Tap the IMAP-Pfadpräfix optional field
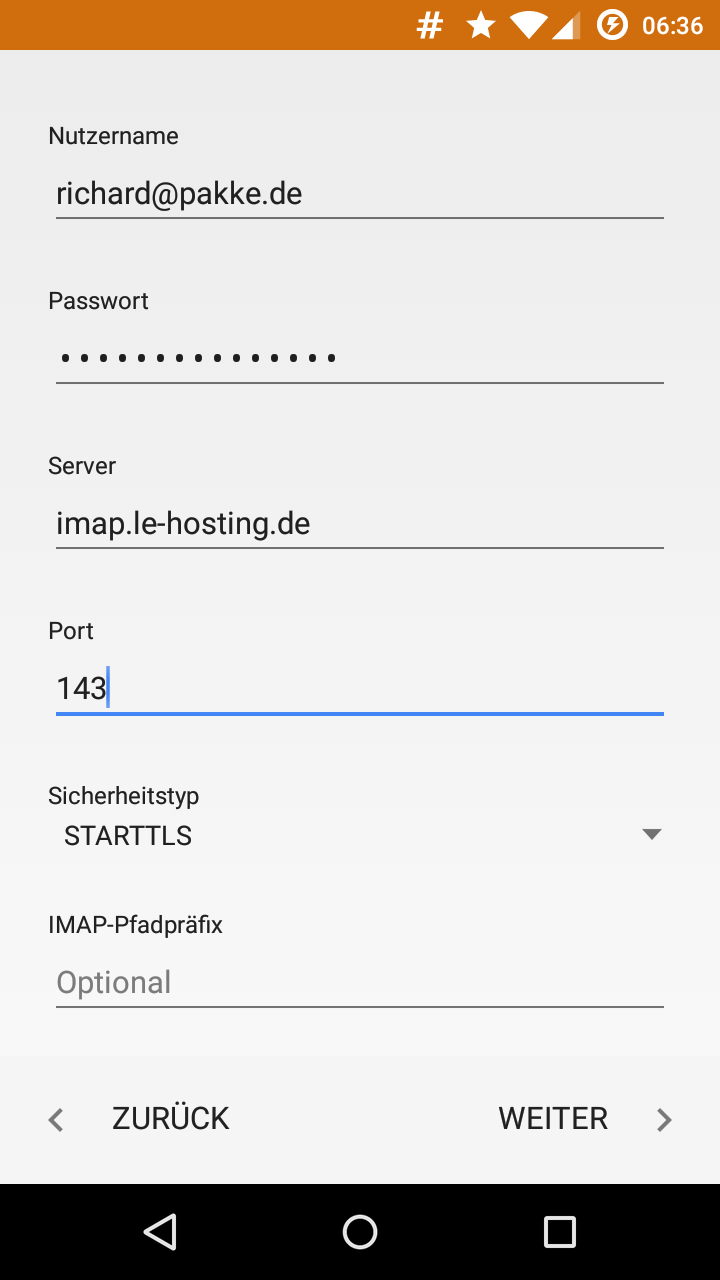The image size is (720, 1280). tap(360, 982)
